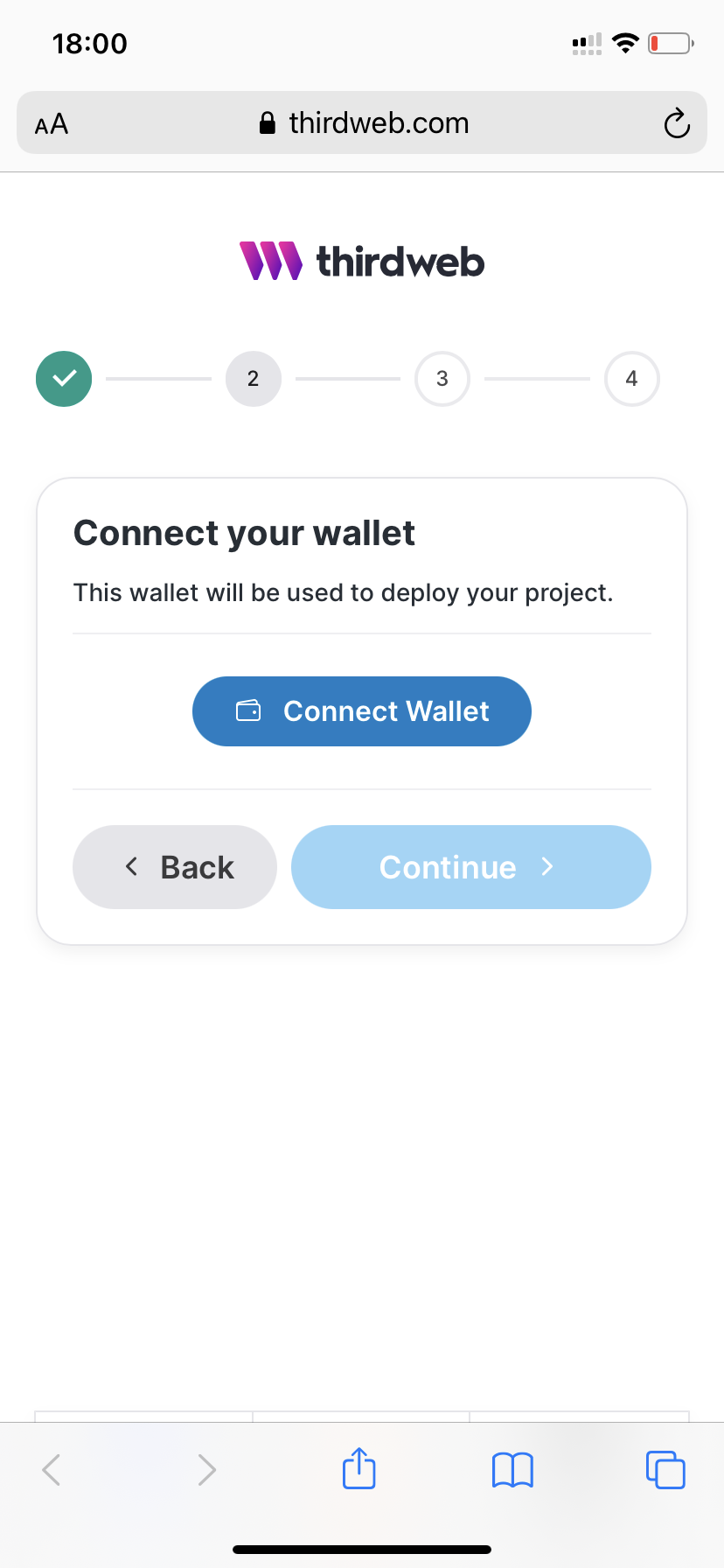Show open Safari tabs

(x=665, y=1469)
